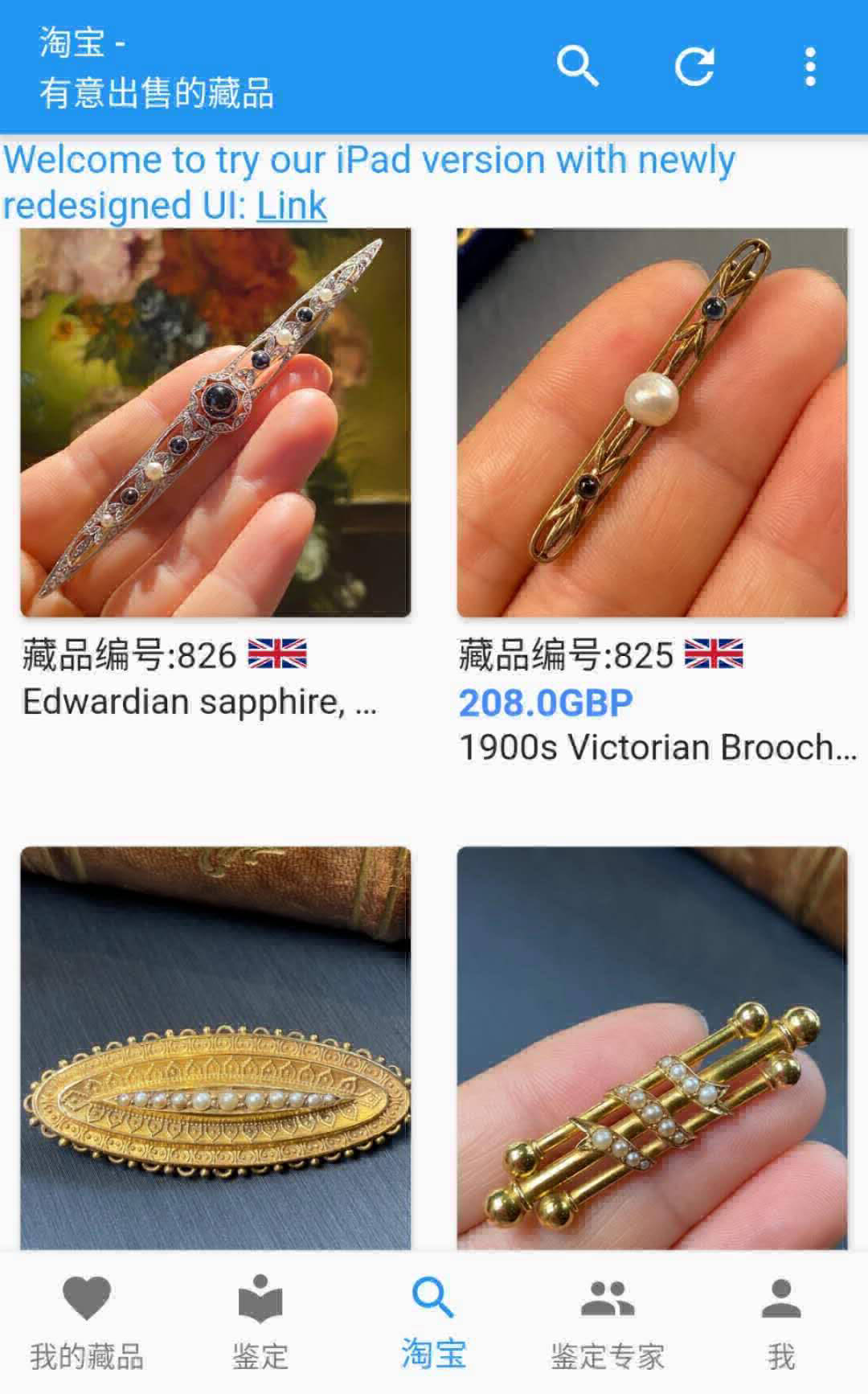The image size is (868, 1394).
Task: Switch to the 我的藏品 tab
Action: 87,1323
